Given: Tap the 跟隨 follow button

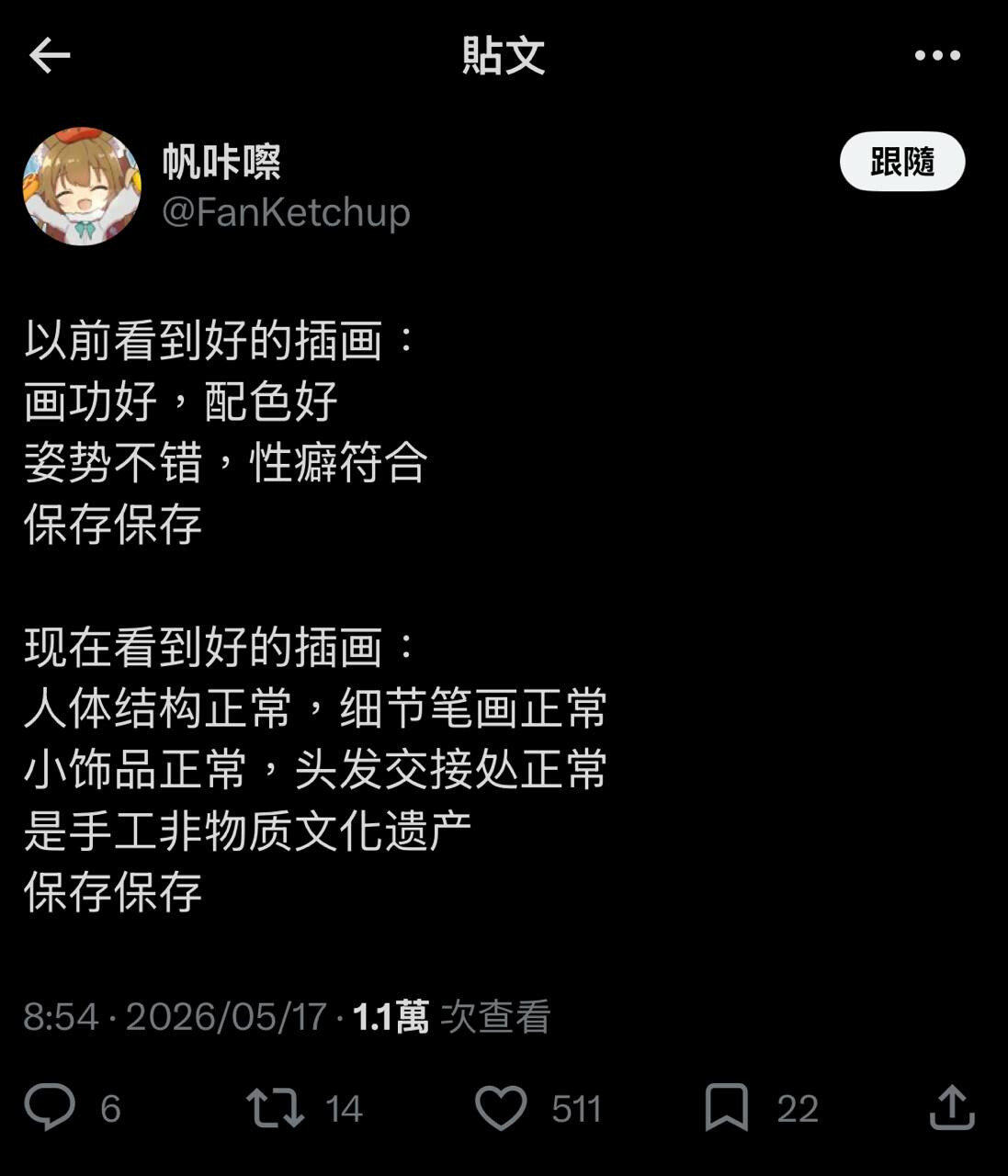Looking at the screenshot, I should tap(902, 162).
